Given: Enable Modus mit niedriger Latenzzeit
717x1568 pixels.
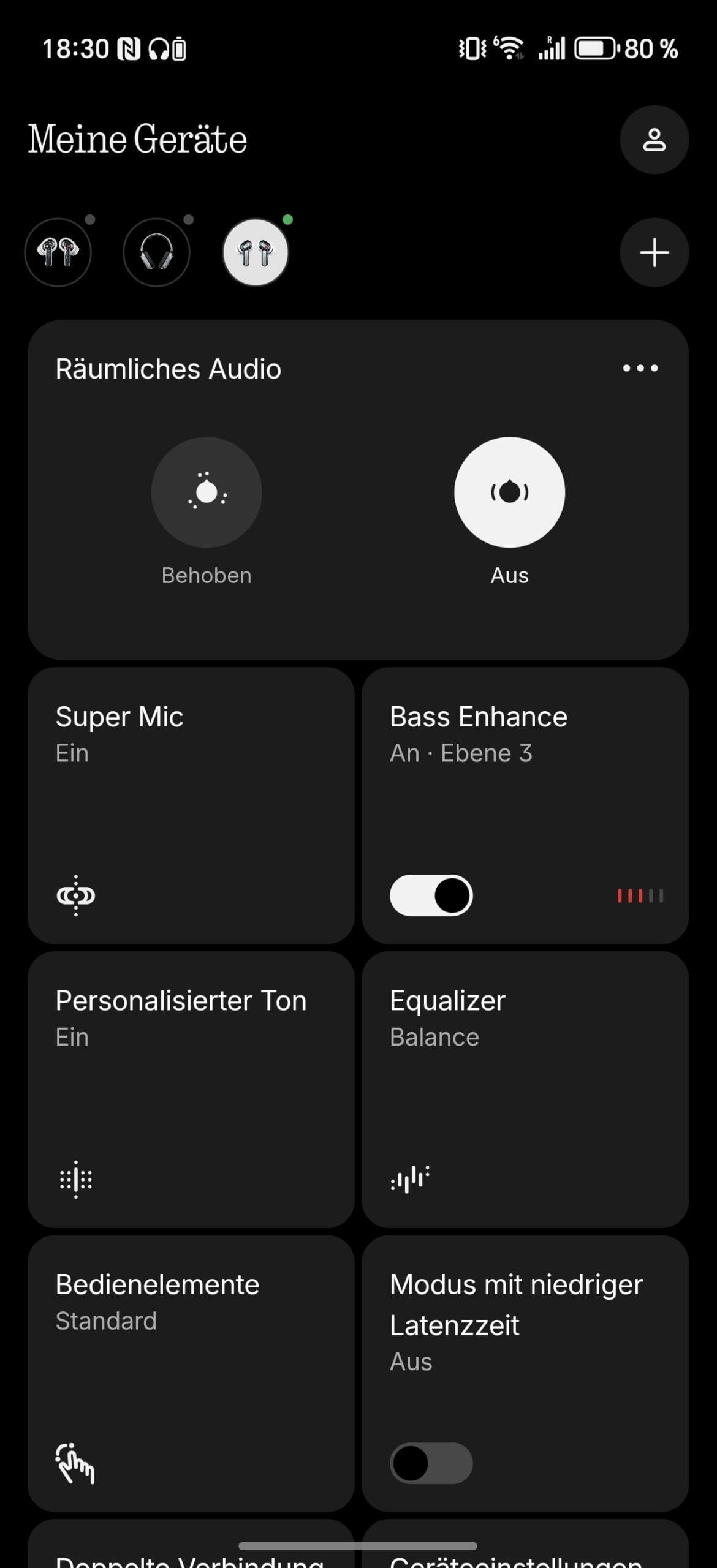Looking at the screenshot, I should [x=431, y=1463].
